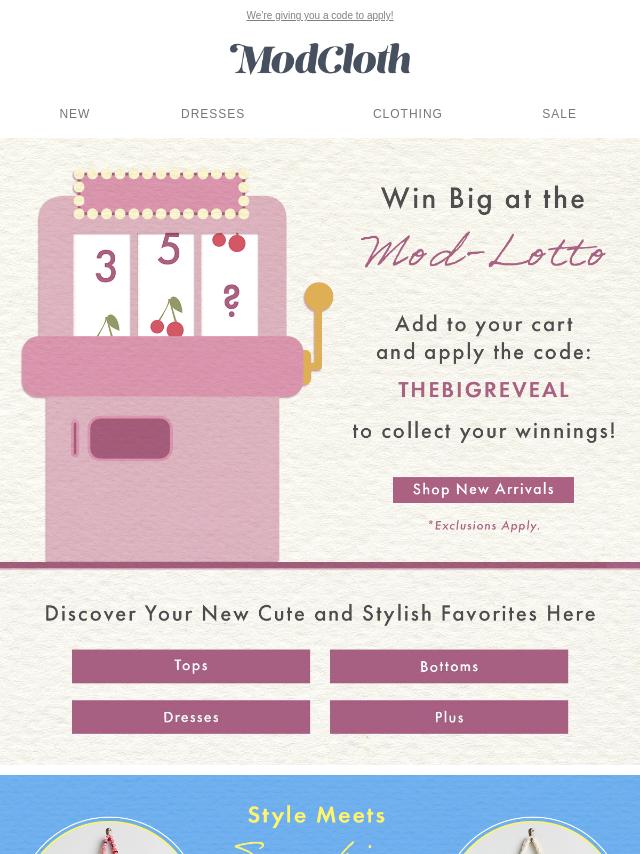Open the DRESSES category
This screenshot has width=640, height=854.
pos(213,114)
